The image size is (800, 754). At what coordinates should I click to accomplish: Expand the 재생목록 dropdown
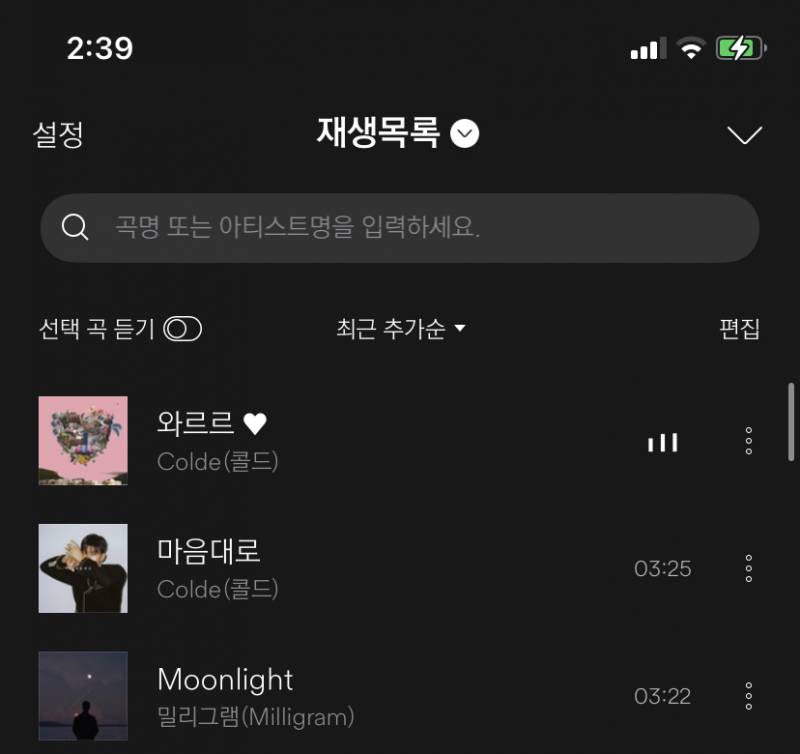[x=464, y=133]
